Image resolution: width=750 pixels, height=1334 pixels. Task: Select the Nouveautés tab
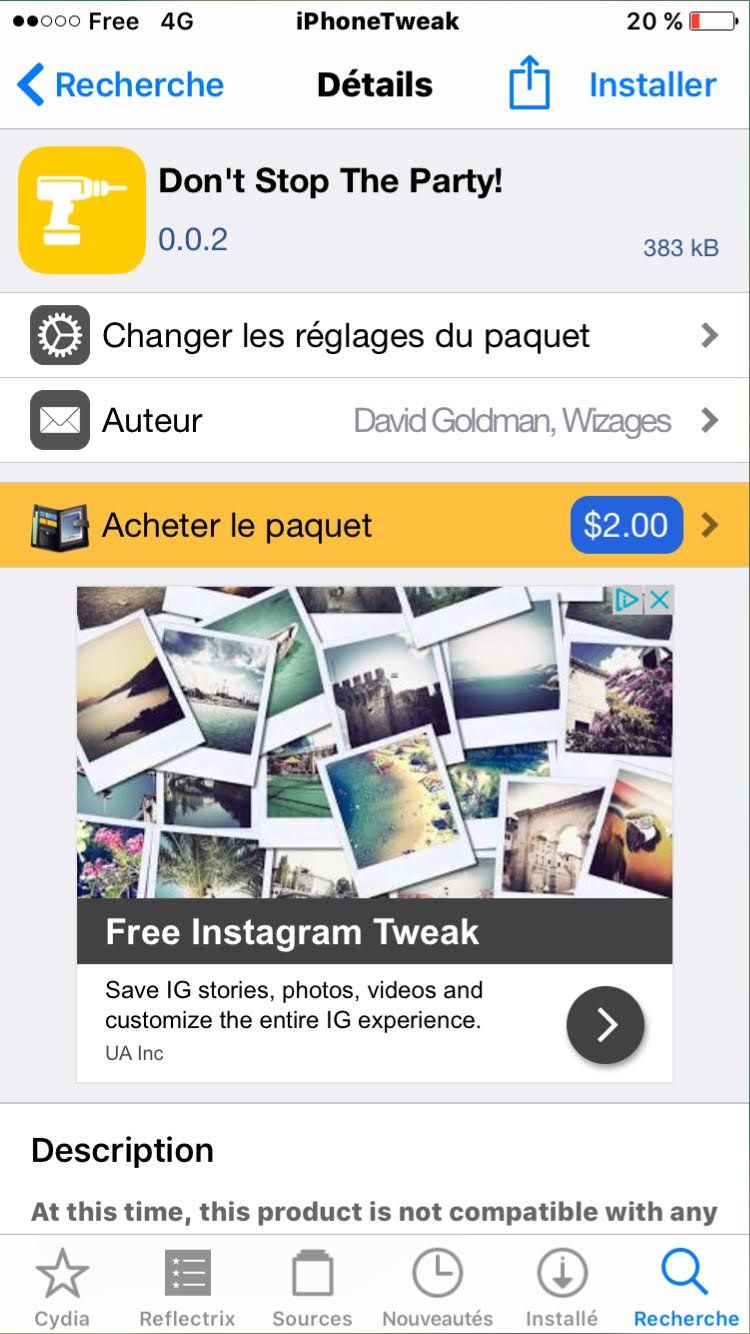437,1287
